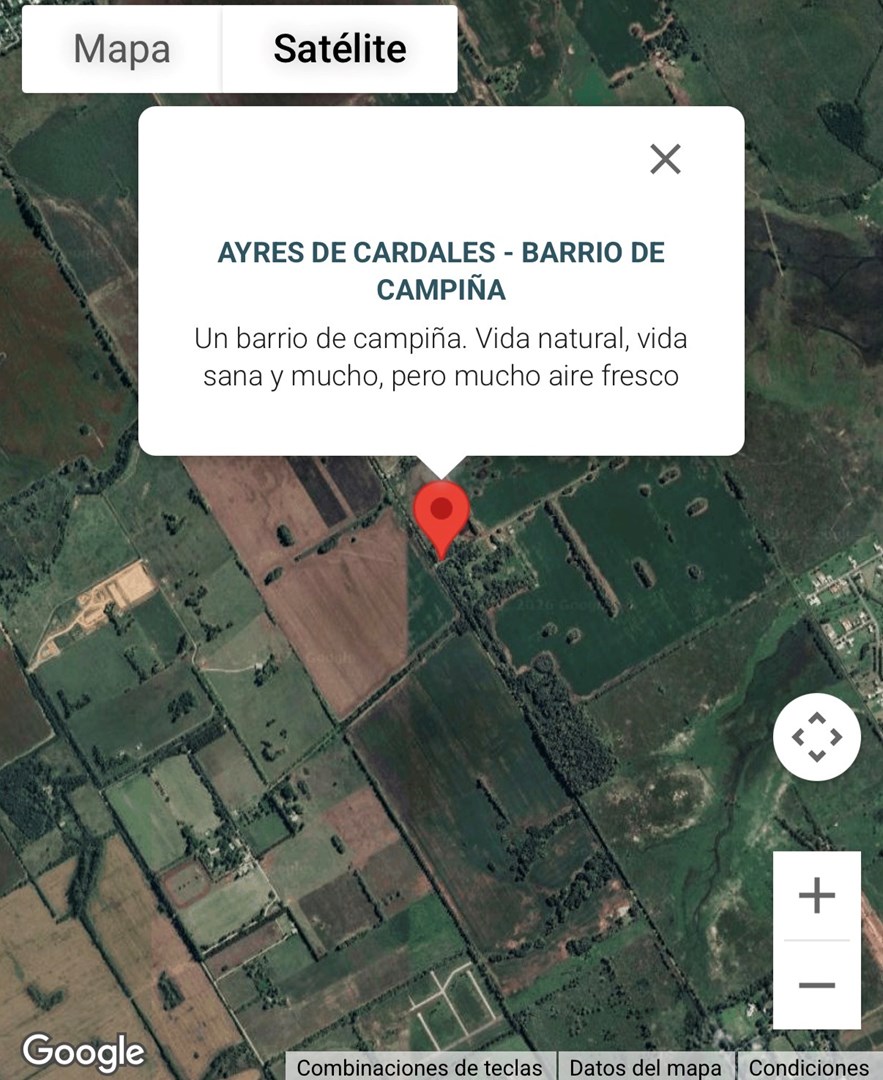Screen dimensions: 883x1080
Task: Select the Satélite map type
Action: [340, 49]
